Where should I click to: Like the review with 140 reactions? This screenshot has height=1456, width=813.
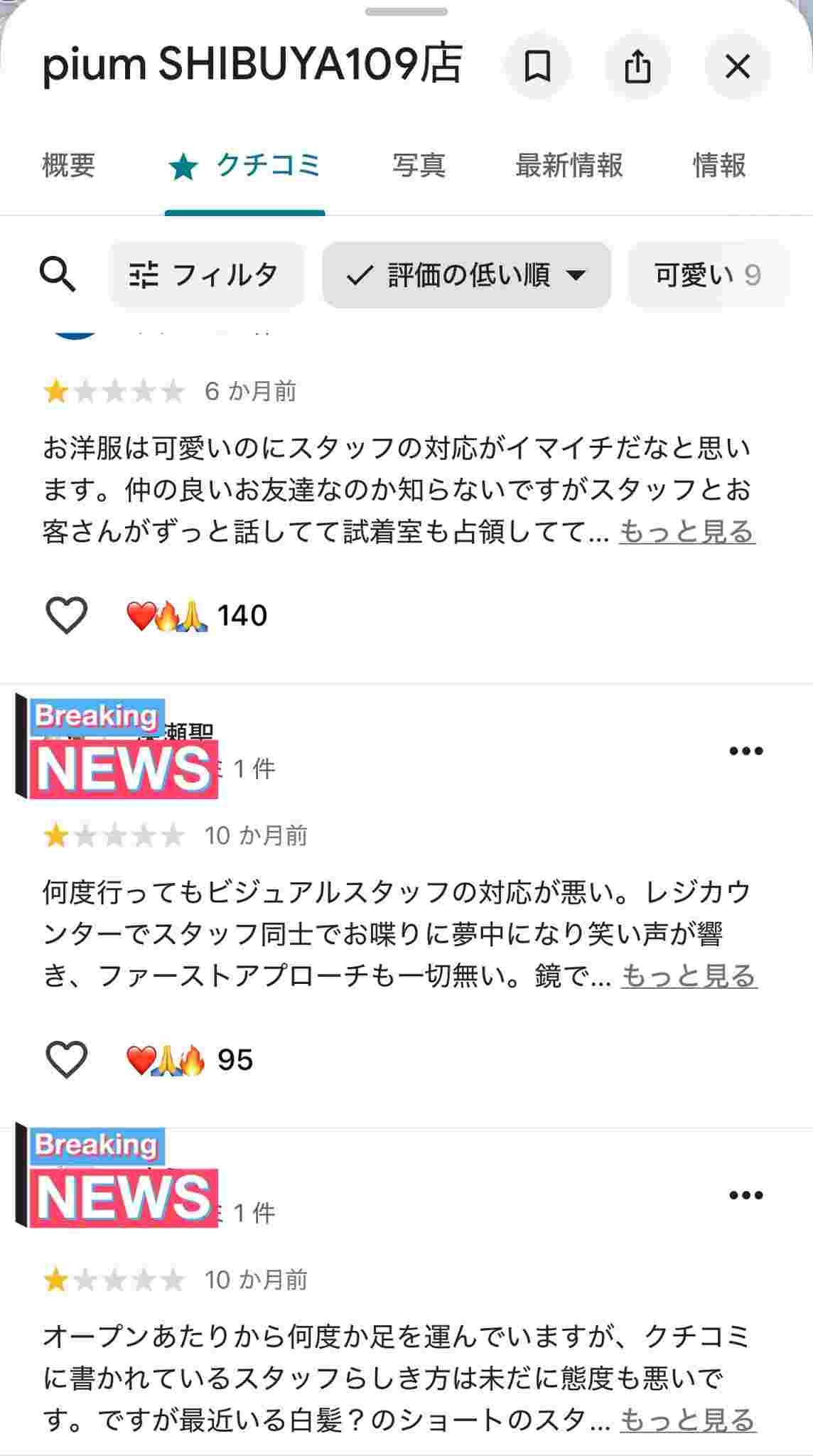coord(67,615)
